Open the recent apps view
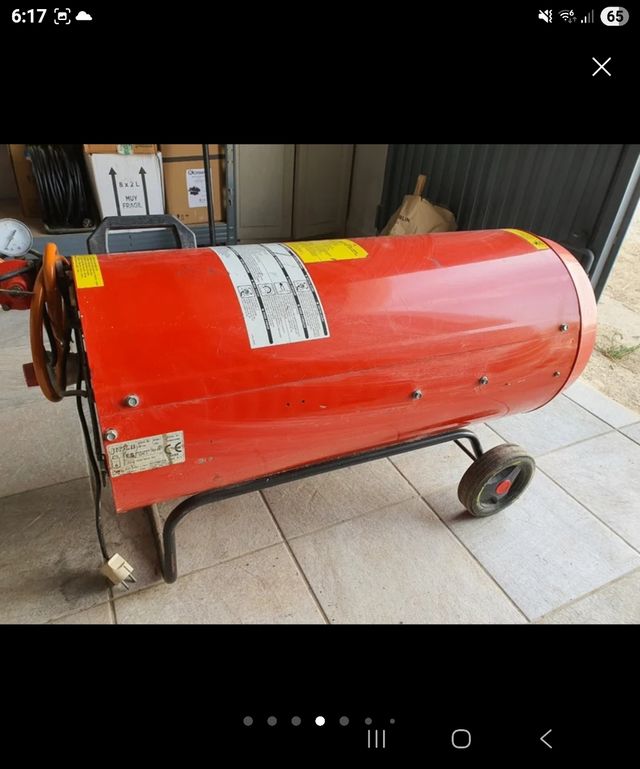This screenshot has width=640, height=769. click(376, 739)
